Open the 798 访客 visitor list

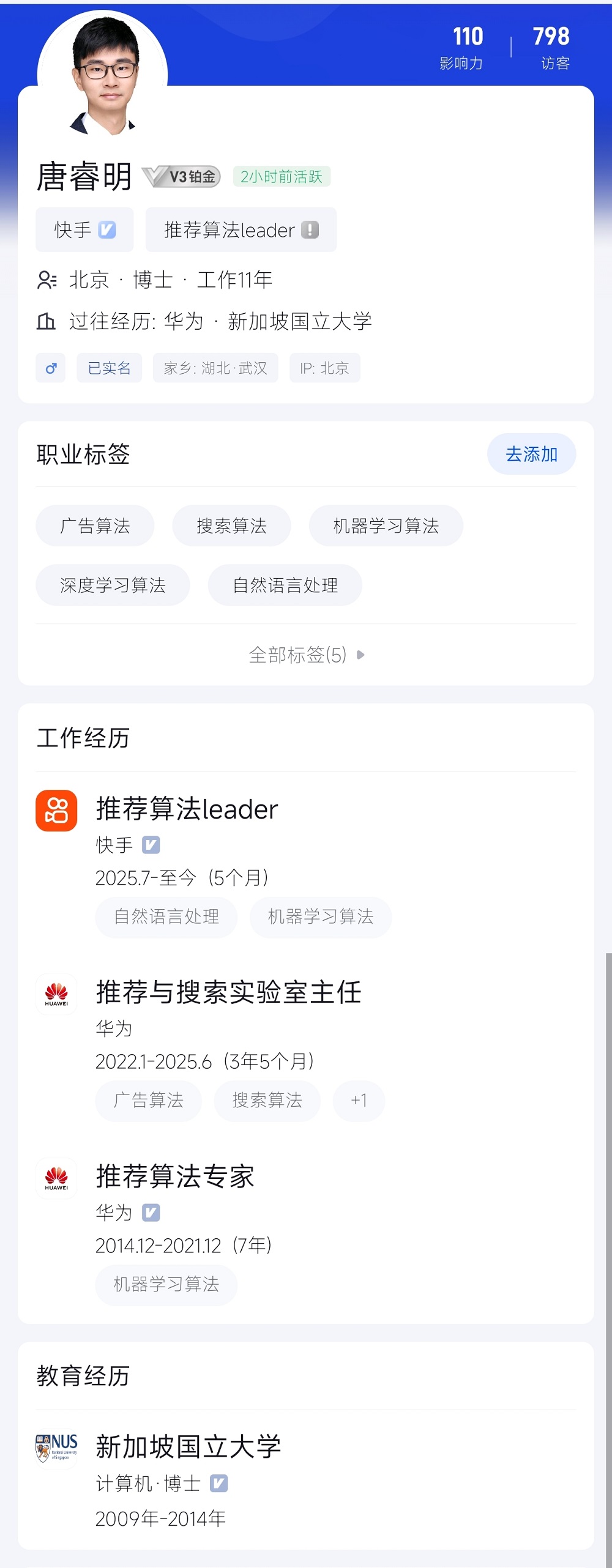point(550,46)
